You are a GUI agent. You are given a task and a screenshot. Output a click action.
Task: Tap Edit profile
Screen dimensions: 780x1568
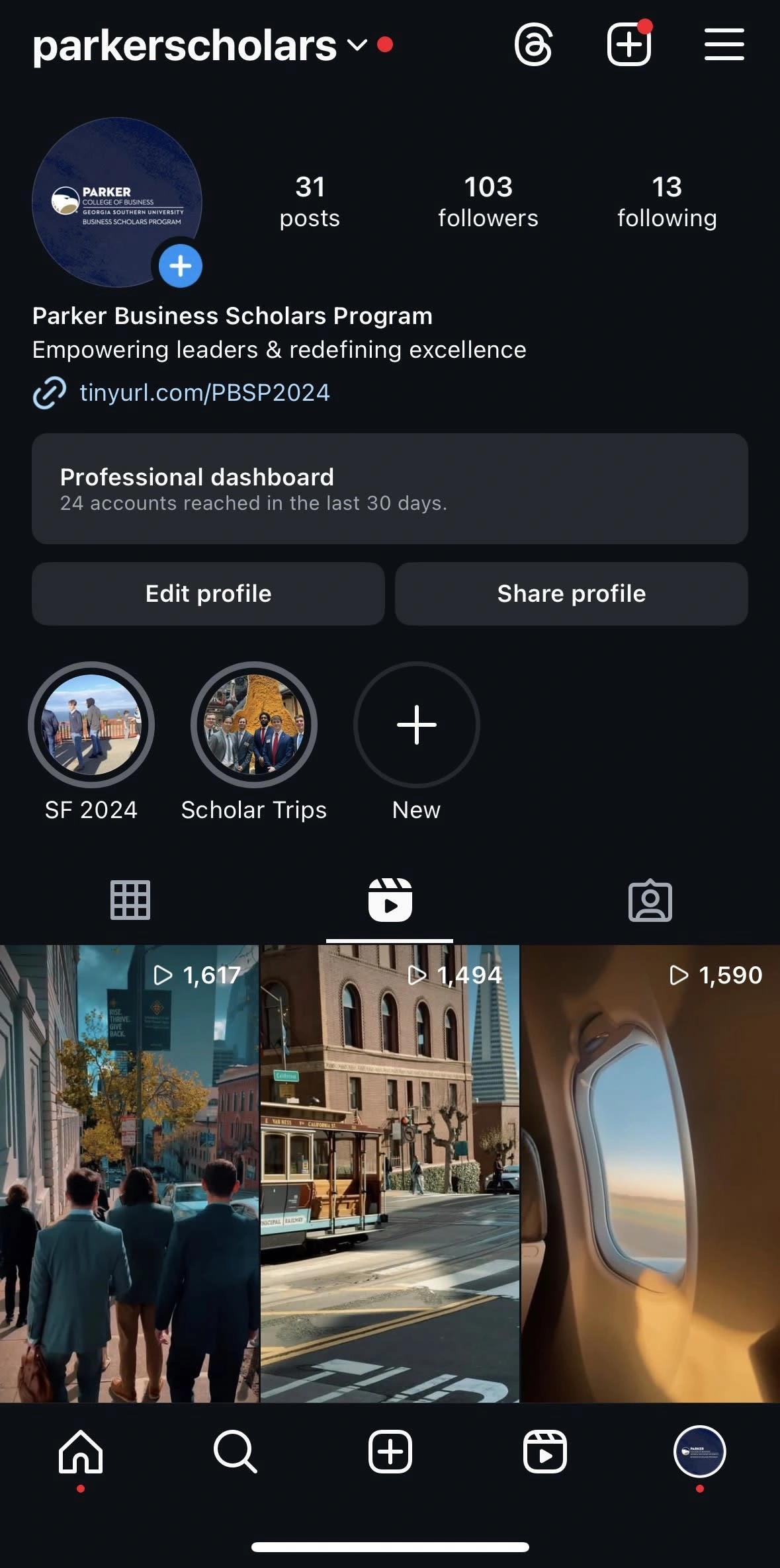208,594
